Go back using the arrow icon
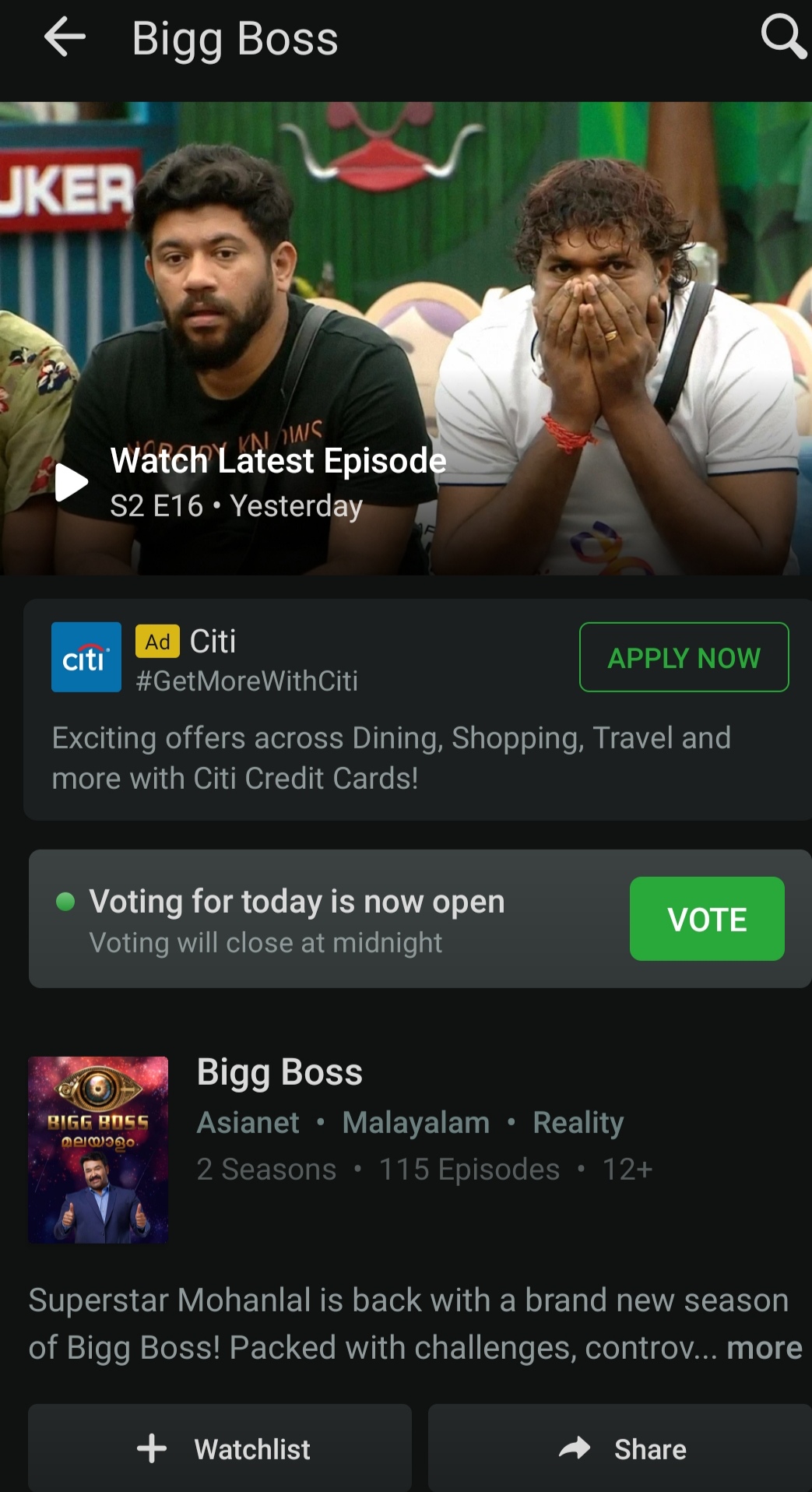 point(65,37)
